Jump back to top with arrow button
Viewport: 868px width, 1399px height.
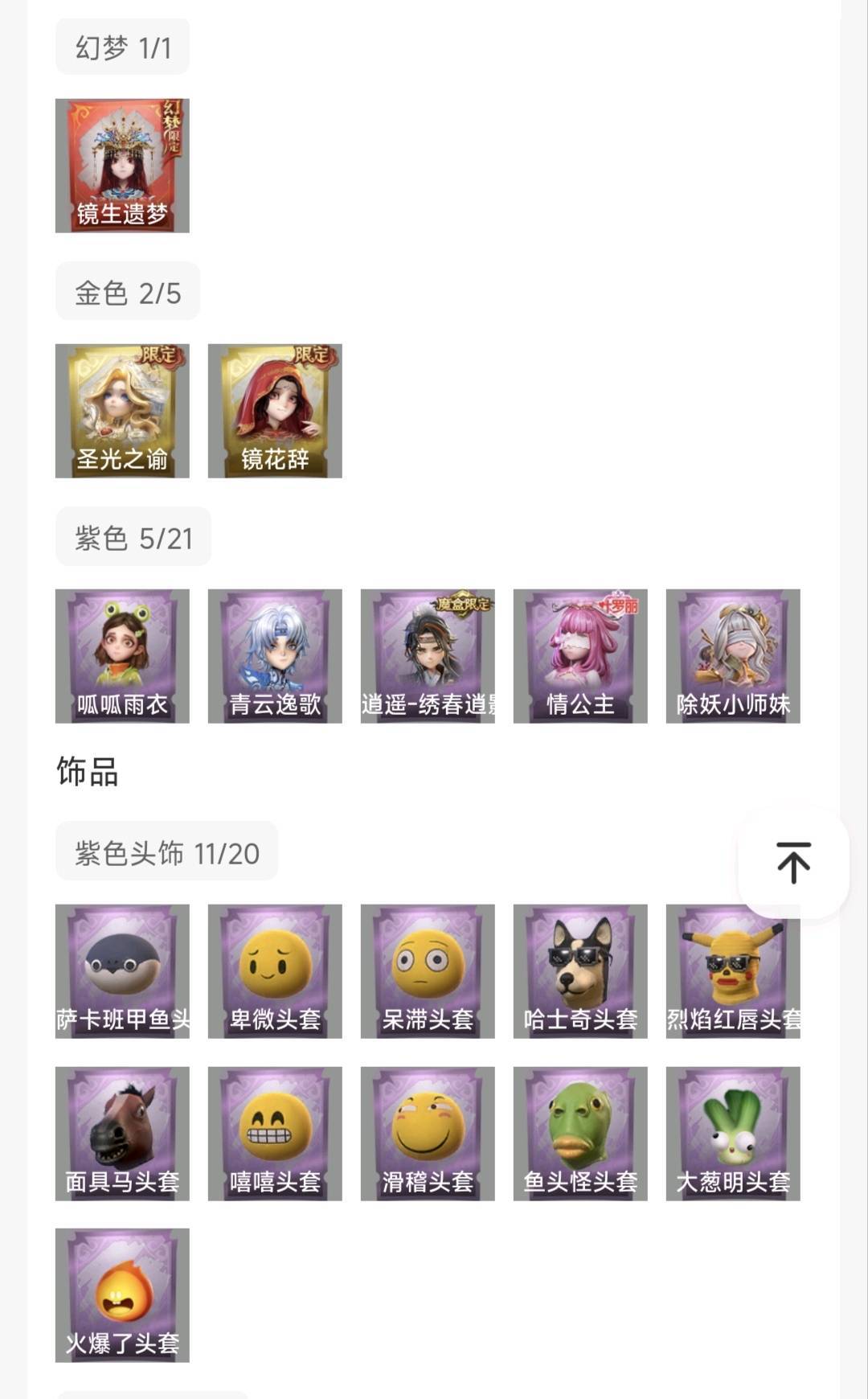point(793,863)
